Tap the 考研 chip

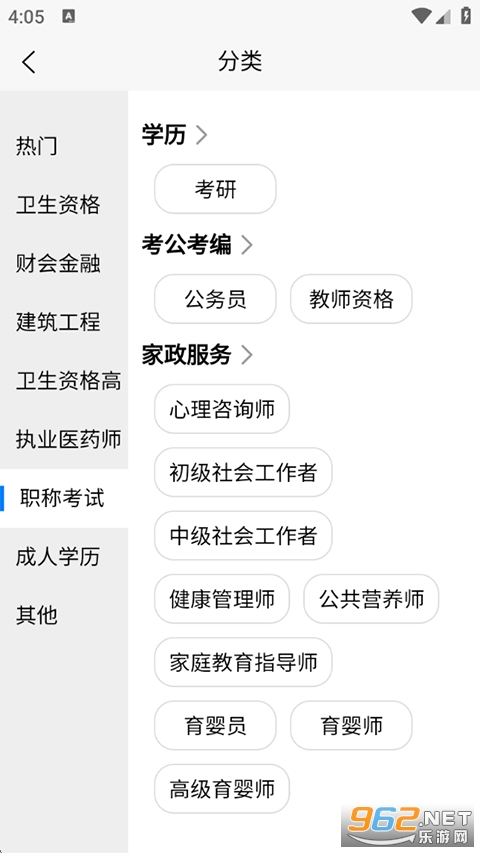pyautogui.click(x=215, y=189)
